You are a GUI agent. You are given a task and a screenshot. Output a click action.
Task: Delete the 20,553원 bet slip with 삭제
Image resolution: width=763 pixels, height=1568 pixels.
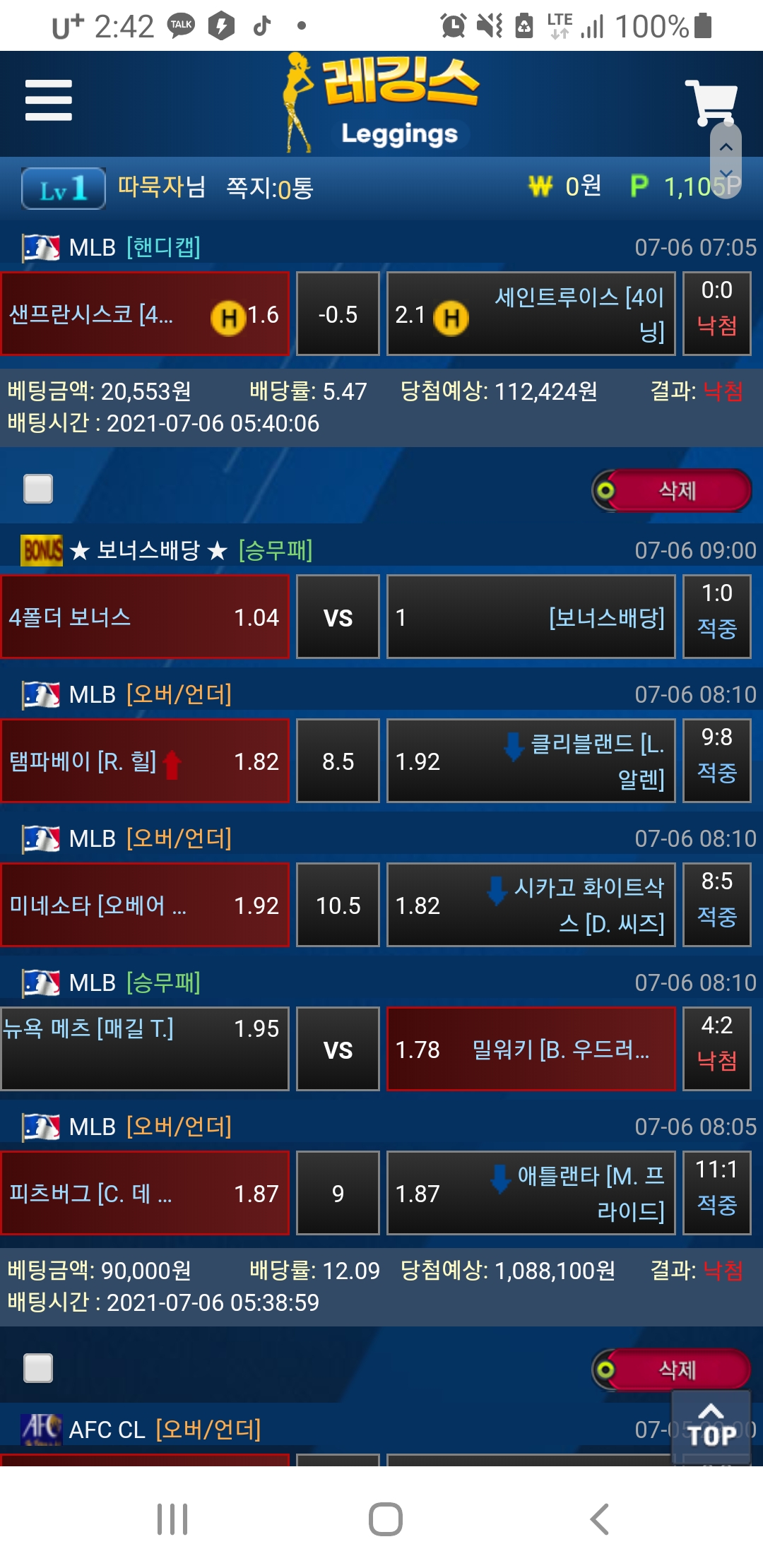click(x=673, y=490)
